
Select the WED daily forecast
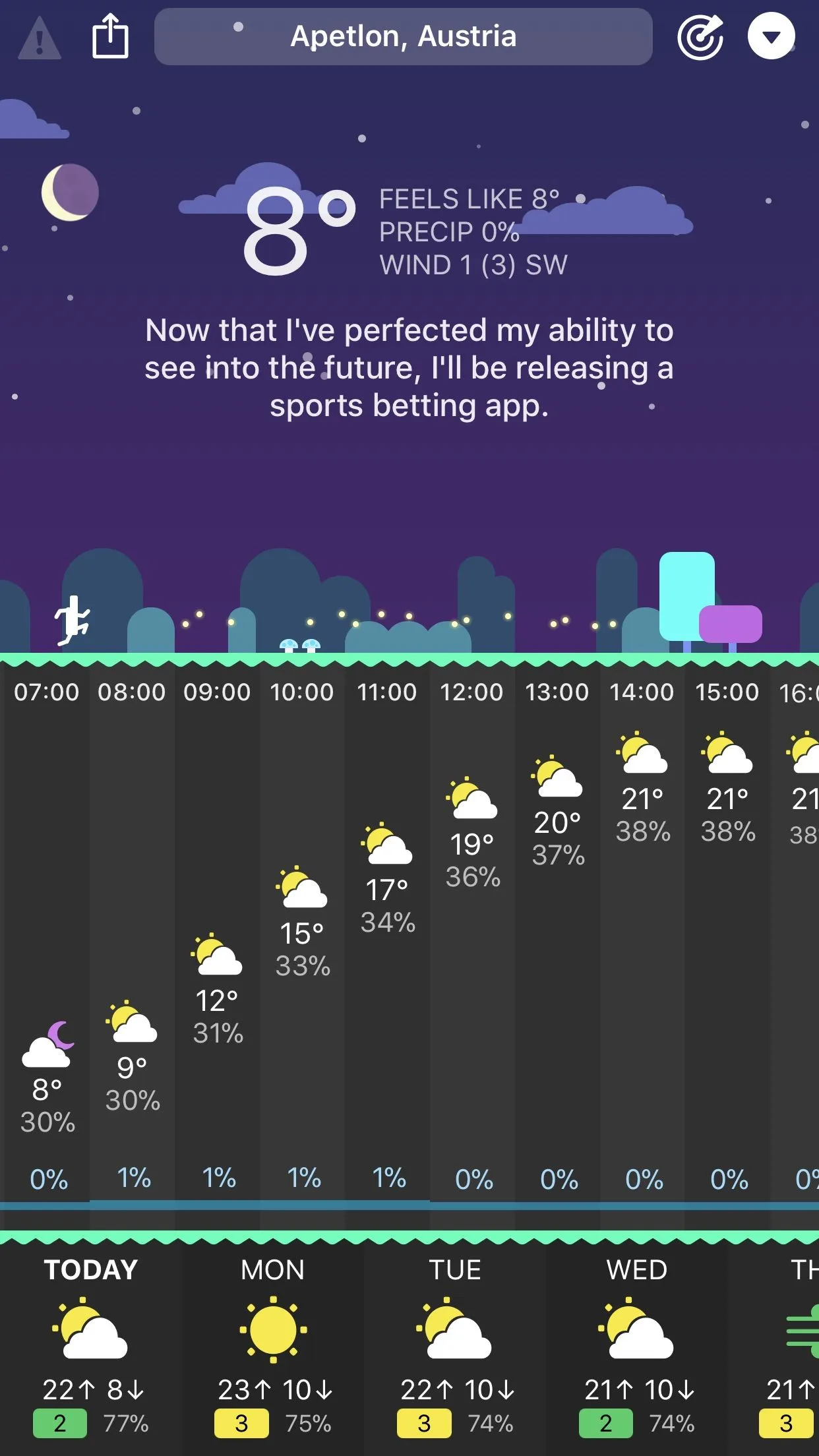point(637,1345)
